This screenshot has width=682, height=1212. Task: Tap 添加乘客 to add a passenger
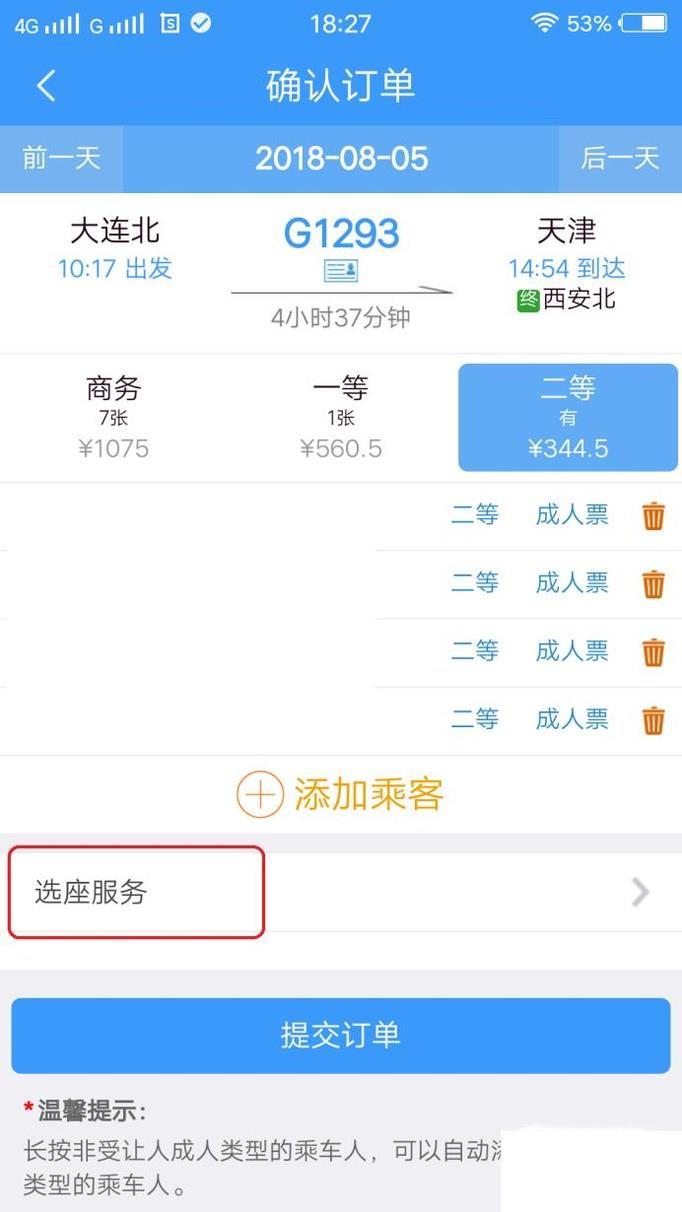[341, 795]
